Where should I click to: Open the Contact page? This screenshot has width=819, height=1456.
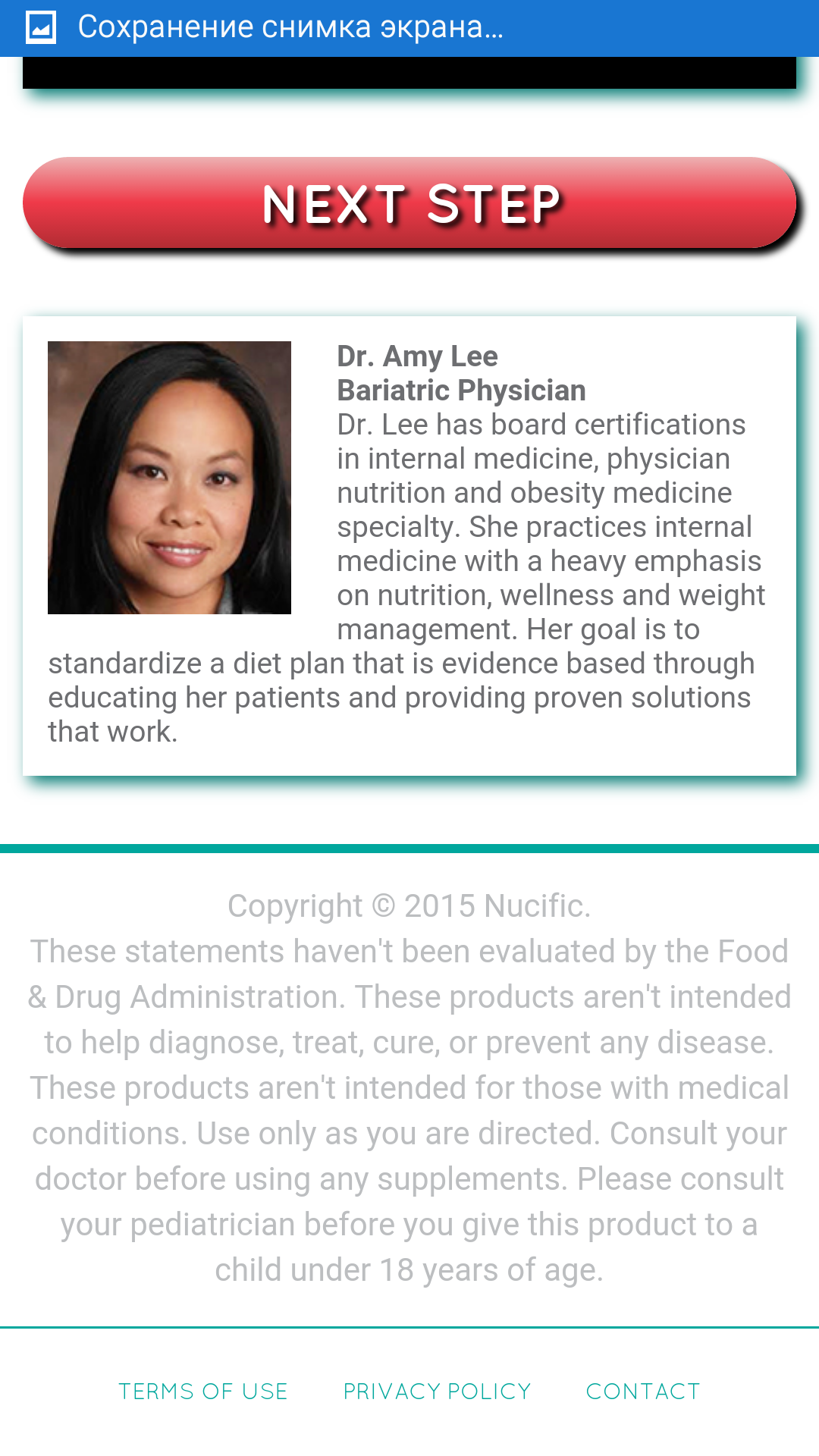click(x=642, y=1392)
